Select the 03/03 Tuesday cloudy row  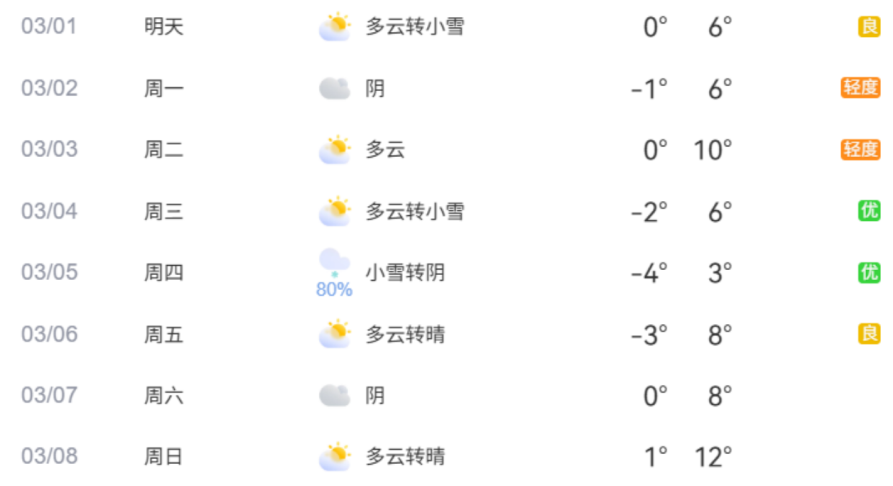(x=446, y=150)
